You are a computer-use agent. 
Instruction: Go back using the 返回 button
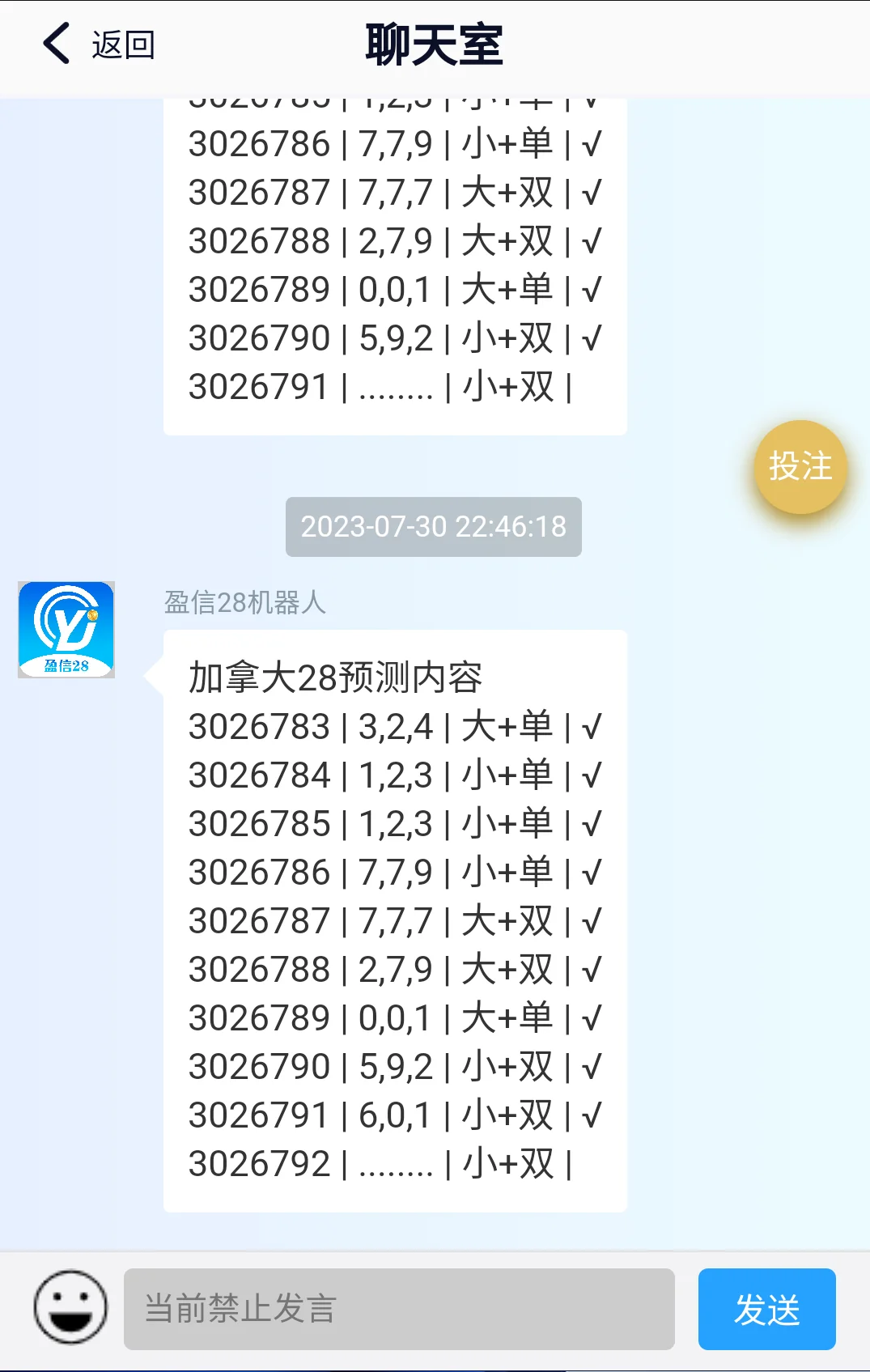tap(99, 45)
